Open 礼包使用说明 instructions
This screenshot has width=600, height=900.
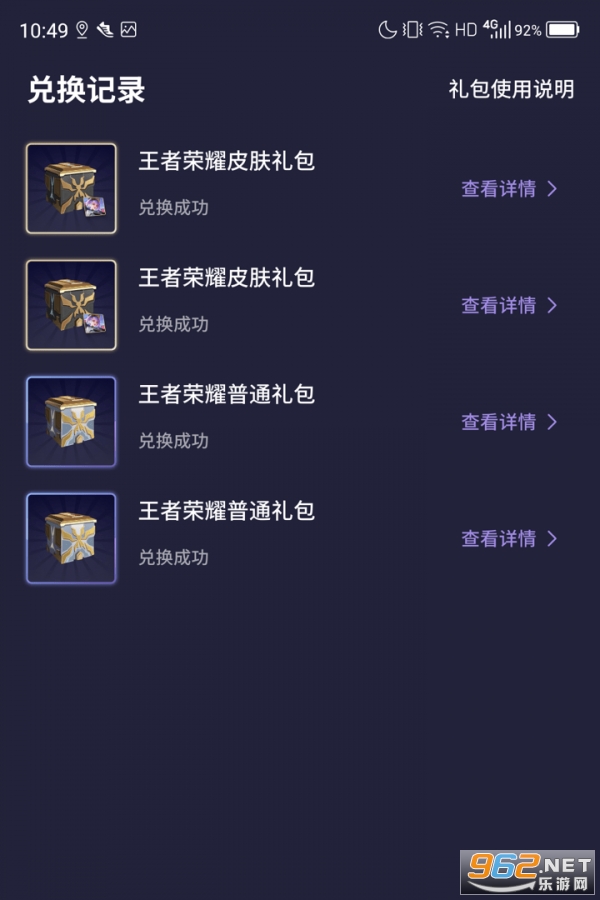click(x=511, y=89)
